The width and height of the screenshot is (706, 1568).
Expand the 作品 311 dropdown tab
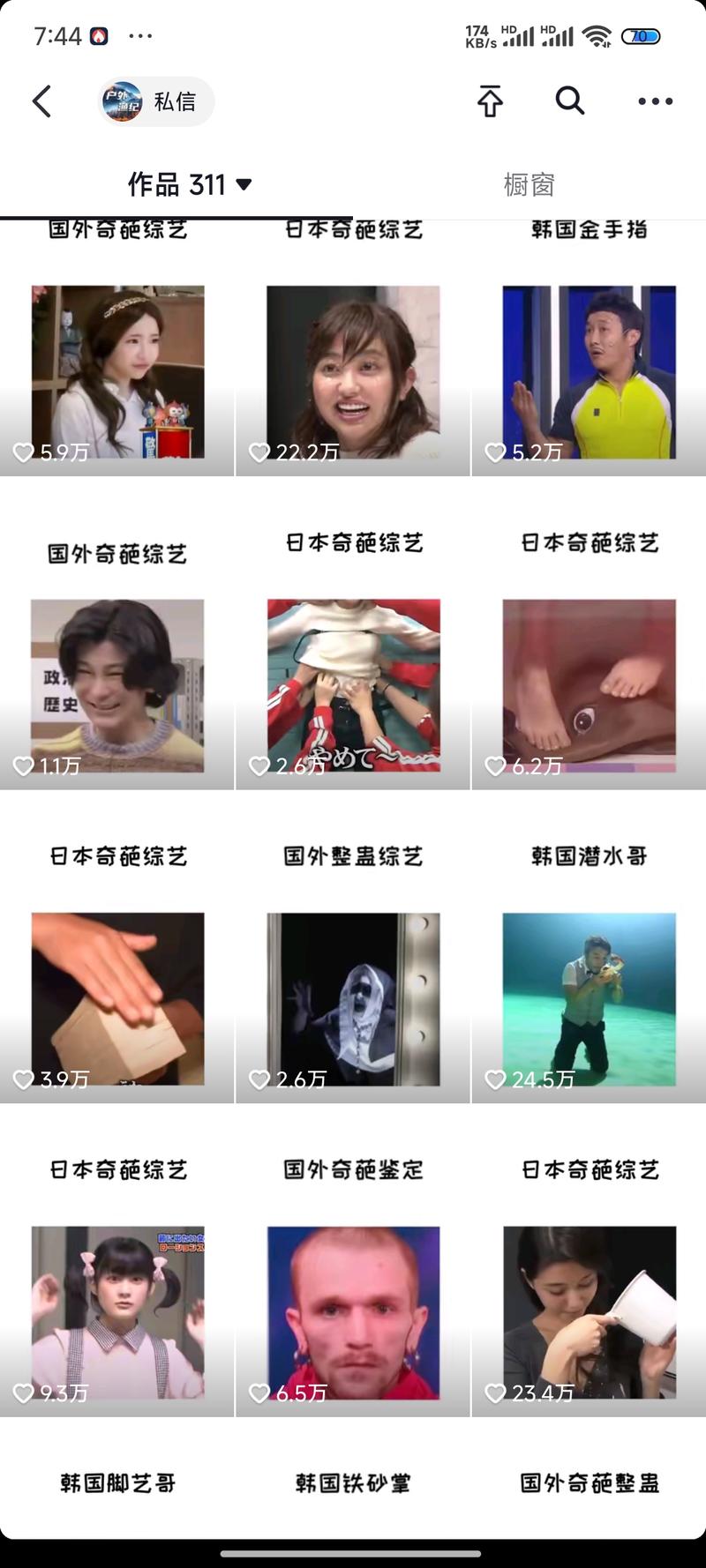click(x=190, y=184)
